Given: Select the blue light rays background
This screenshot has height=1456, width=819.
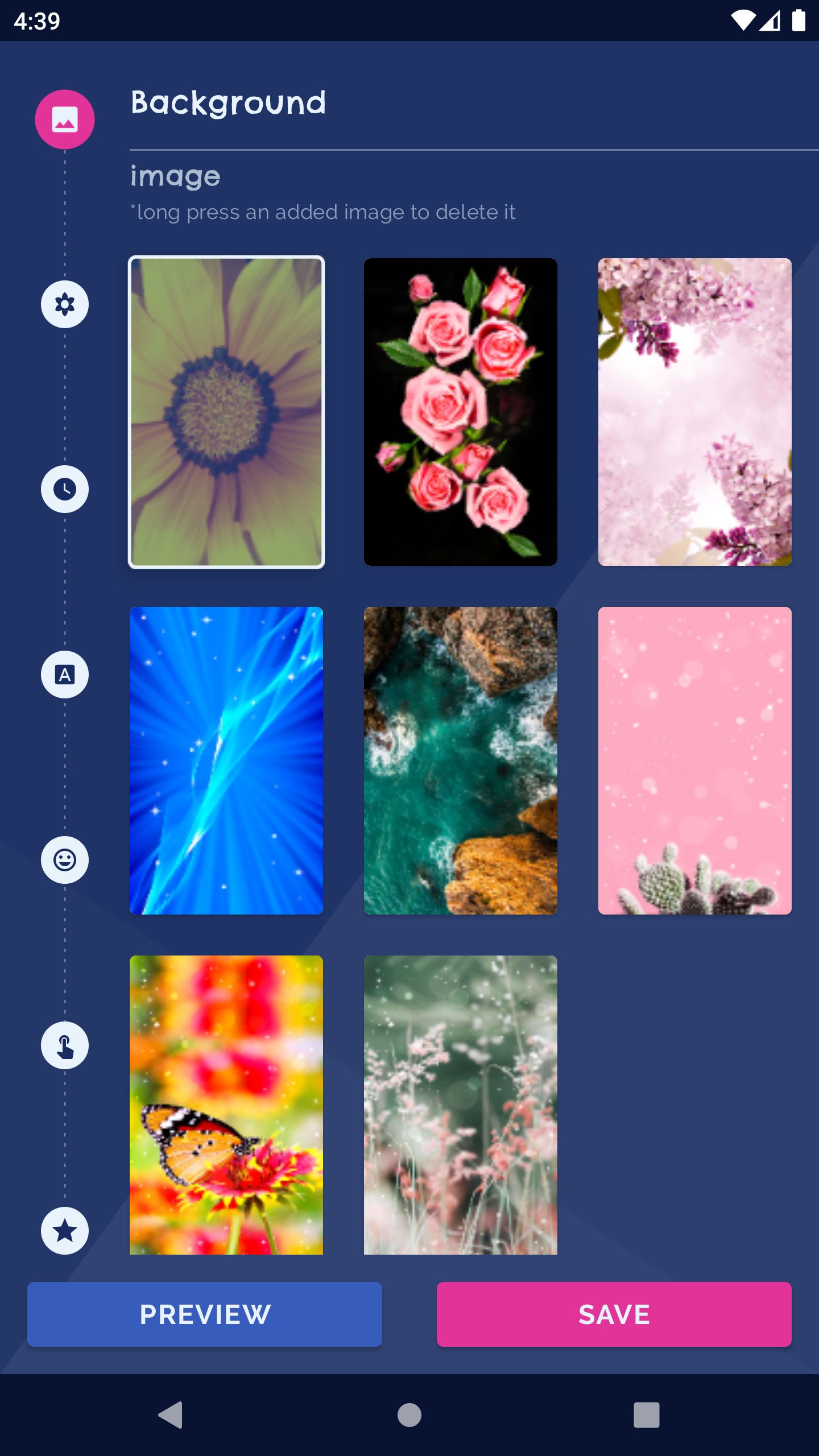Looking at the screenshot, I should click(x=226, y=760).
